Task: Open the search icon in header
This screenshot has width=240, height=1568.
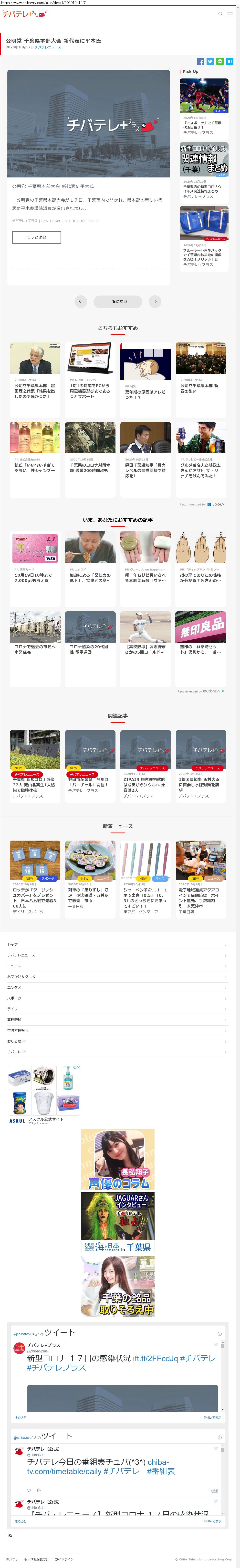Action: pos(220,14)
